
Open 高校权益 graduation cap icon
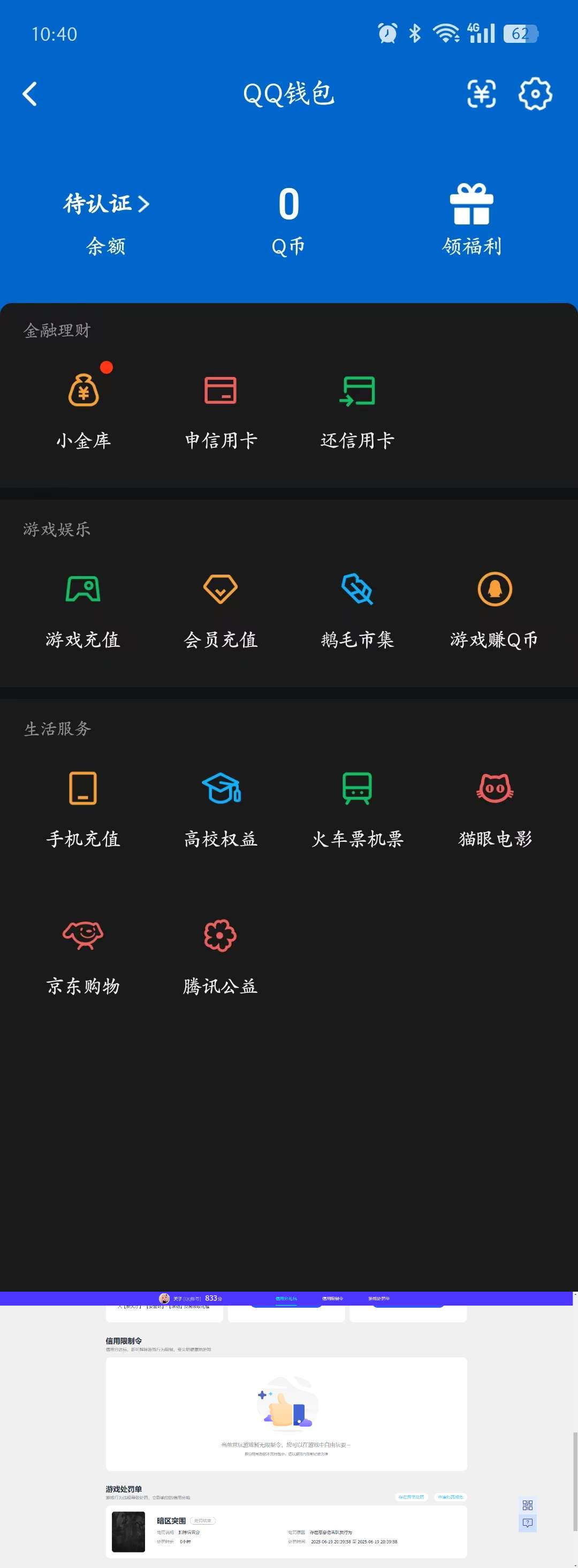pos(220,788)
